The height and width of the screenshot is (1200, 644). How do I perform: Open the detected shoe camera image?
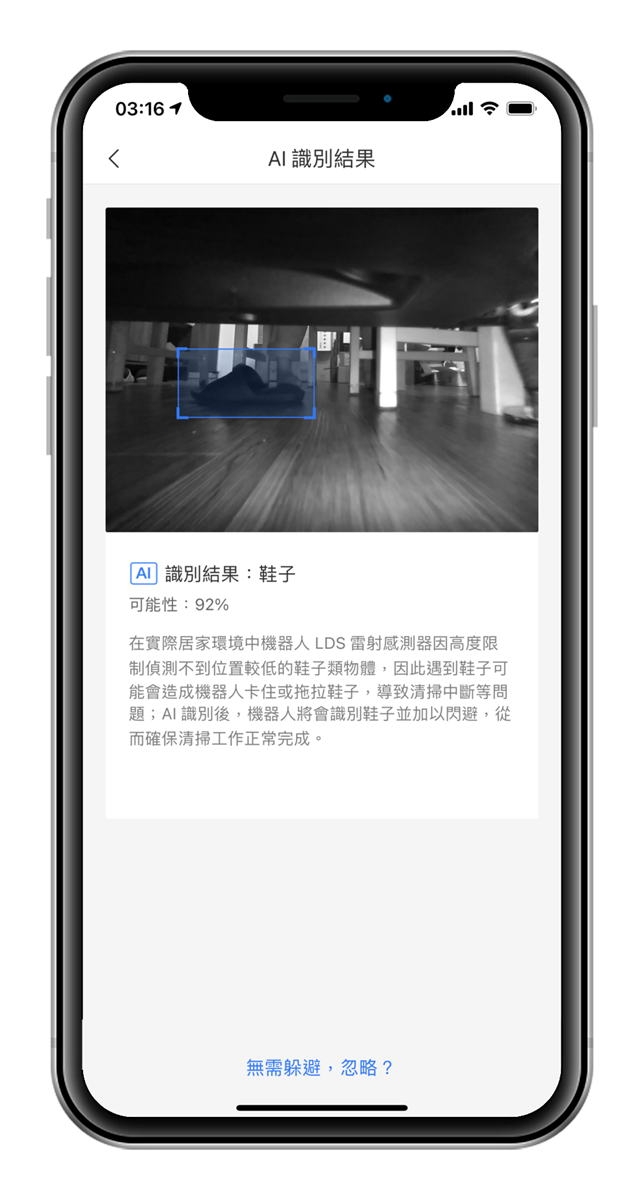click(x=321, y=370)
